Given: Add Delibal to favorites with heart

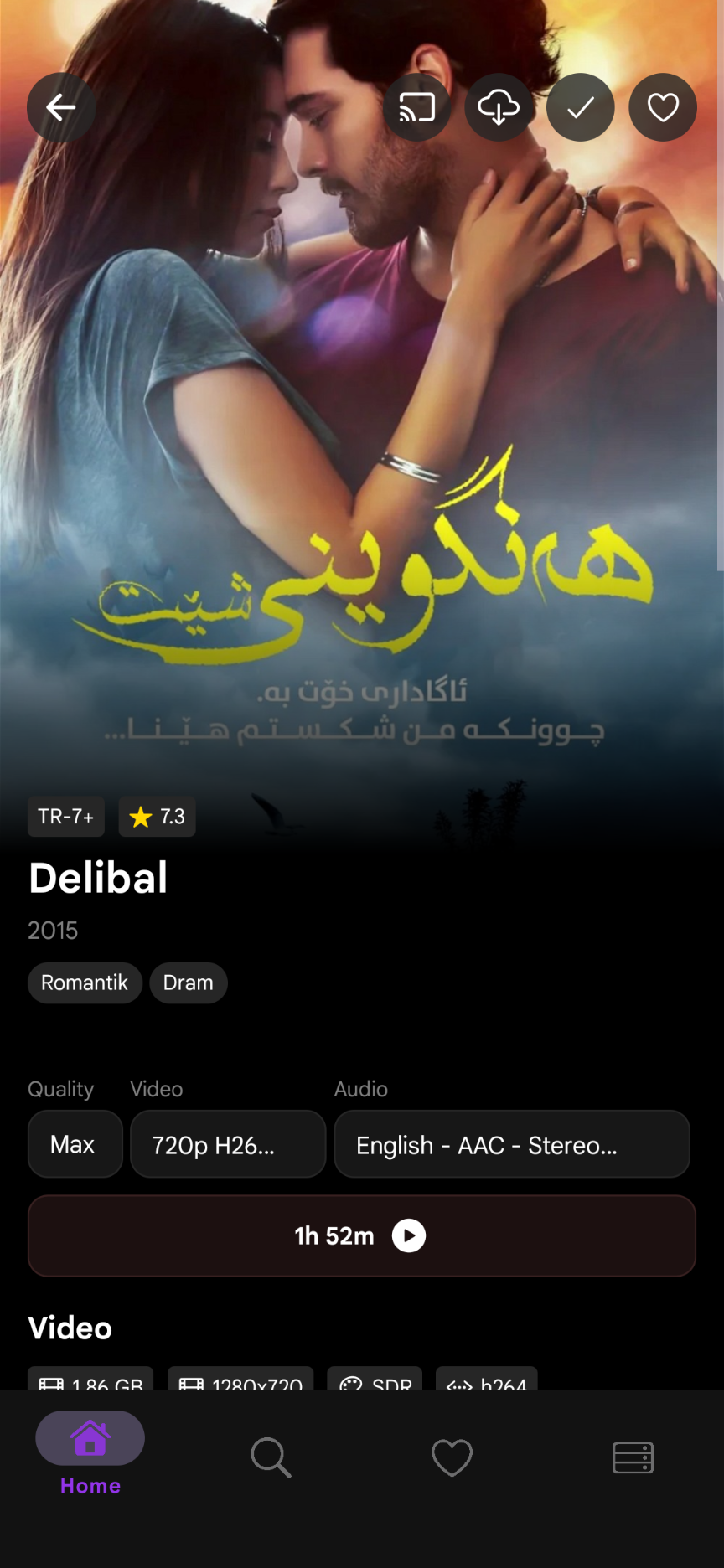Looking at the screenshot, I should coord(663,107).
